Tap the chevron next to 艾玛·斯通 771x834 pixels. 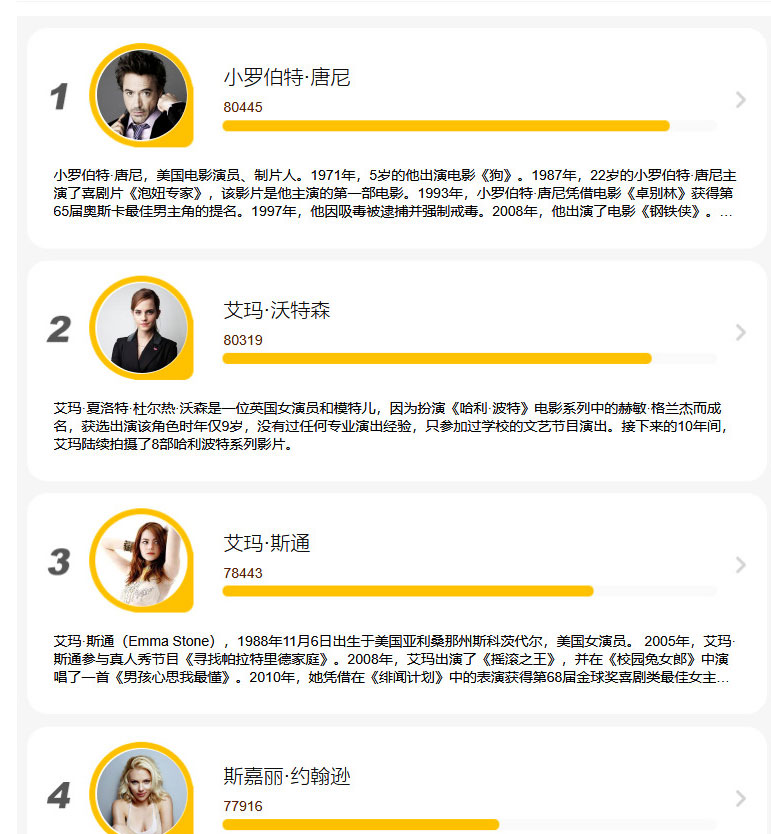pyautogui.click(x=740, y=565)
